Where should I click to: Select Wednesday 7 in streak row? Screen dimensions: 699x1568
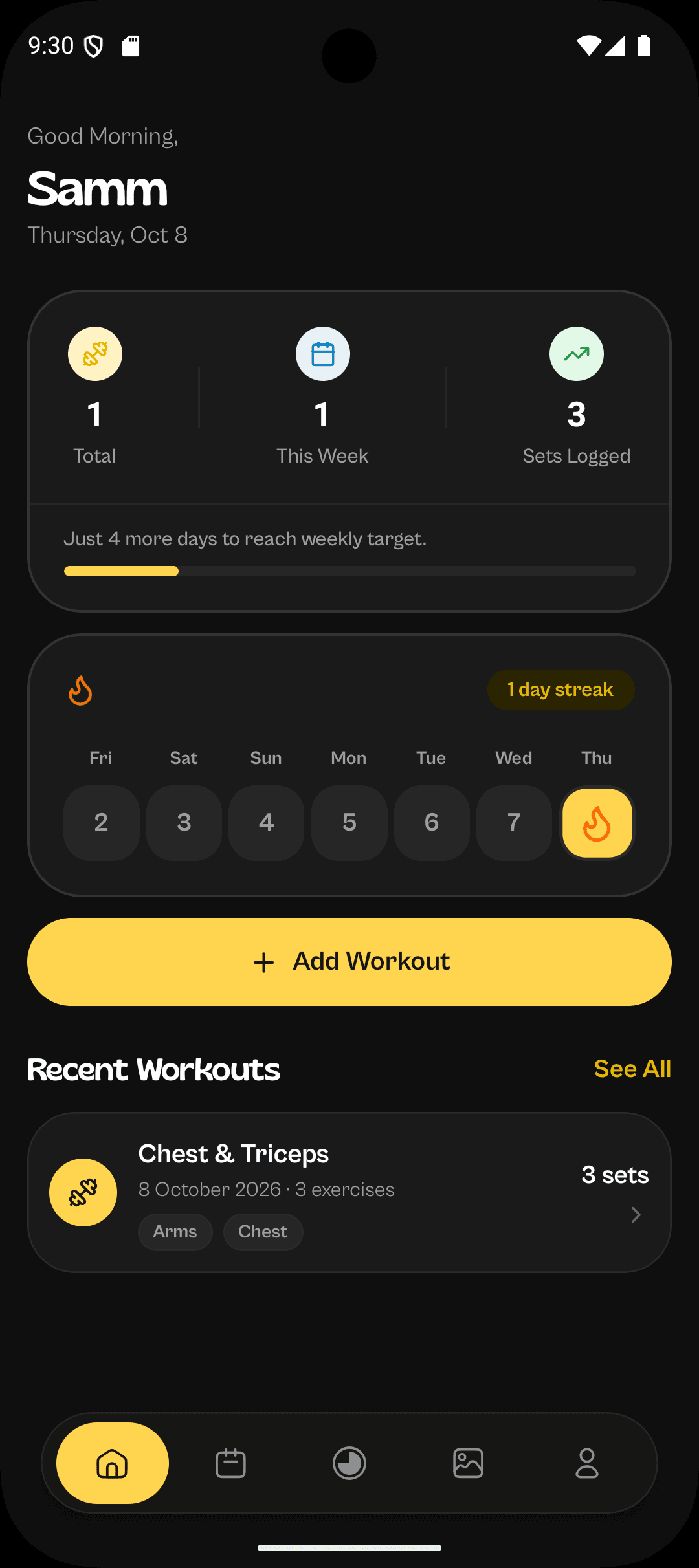(514, 823)
